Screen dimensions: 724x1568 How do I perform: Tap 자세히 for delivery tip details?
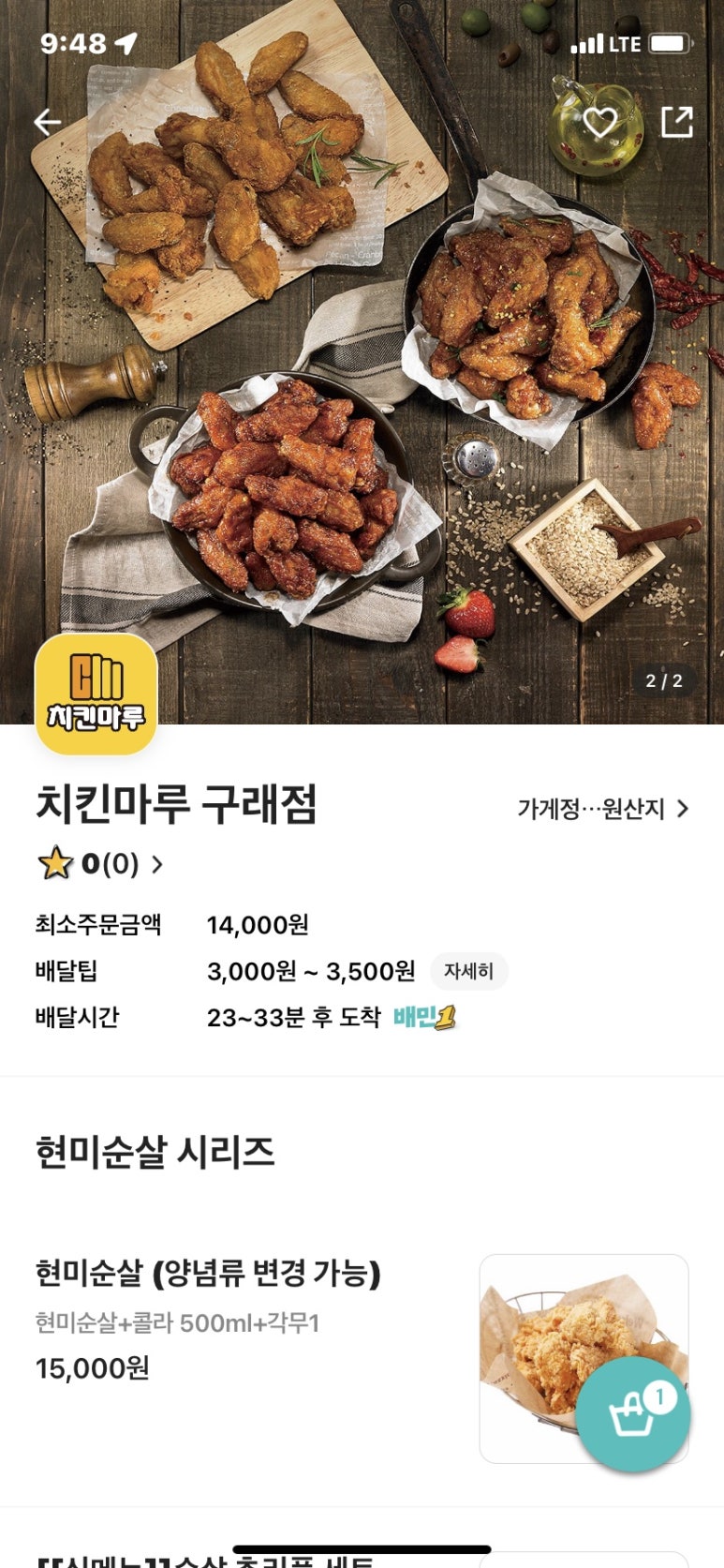[x=468, y=971]
